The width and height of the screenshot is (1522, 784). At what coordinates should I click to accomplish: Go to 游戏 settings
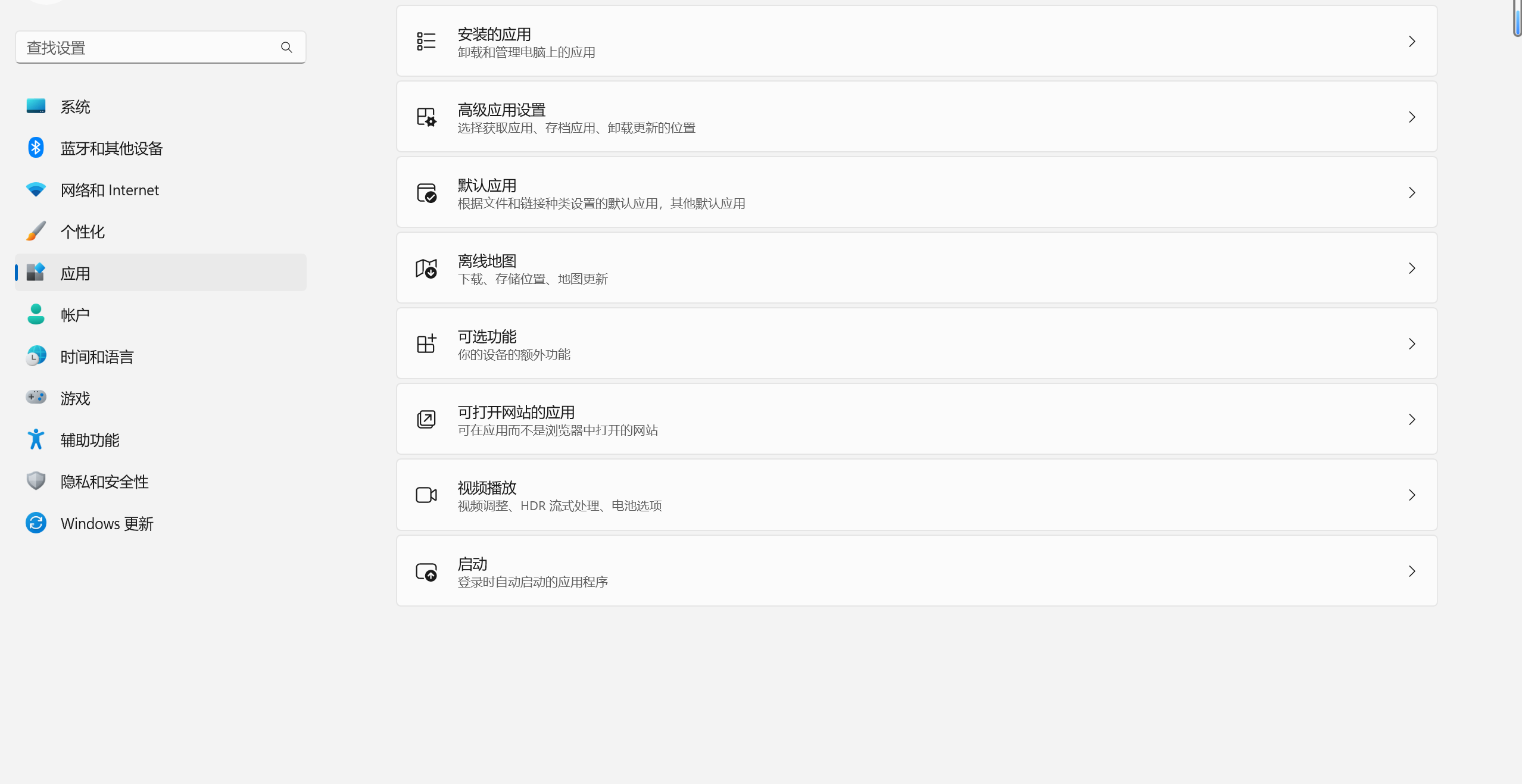click(x=75, y=398)
